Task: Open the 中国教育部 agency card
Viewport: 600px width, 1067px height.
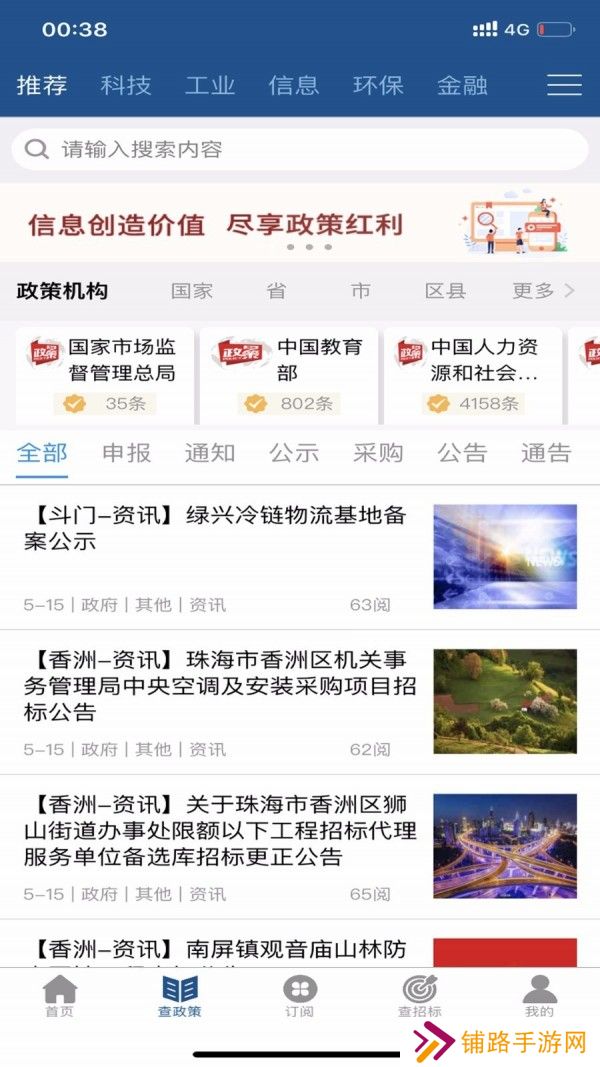Action: click(x=288, y=375)
